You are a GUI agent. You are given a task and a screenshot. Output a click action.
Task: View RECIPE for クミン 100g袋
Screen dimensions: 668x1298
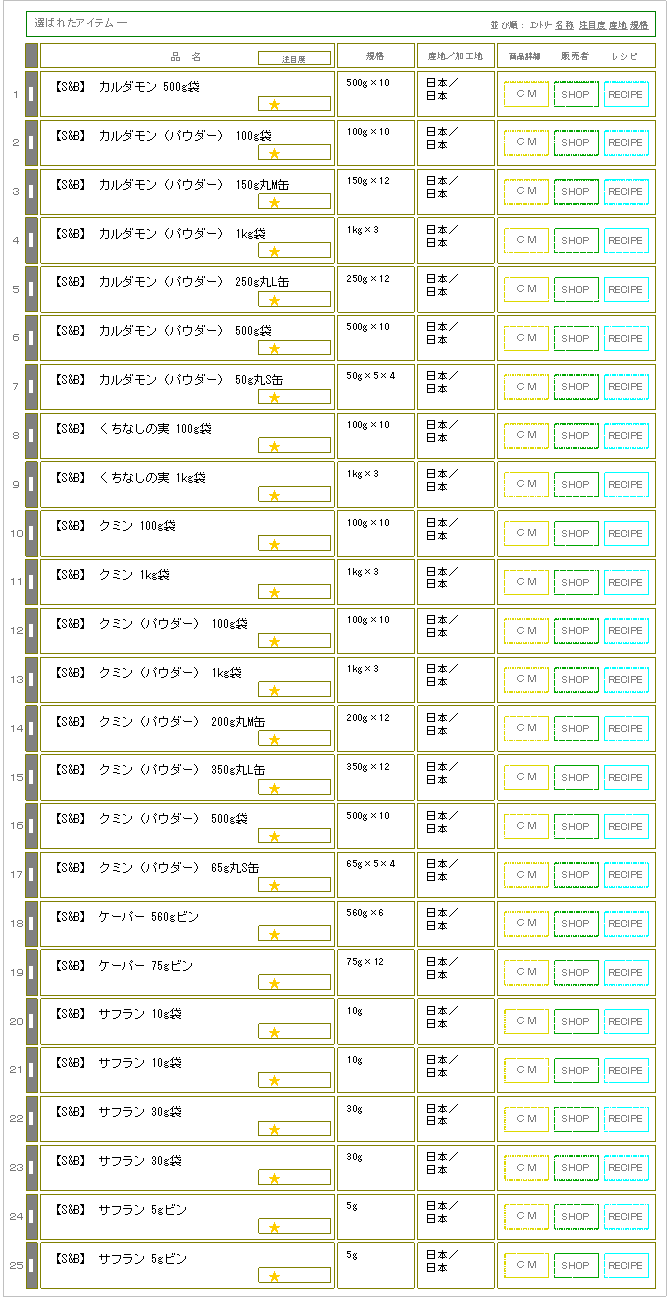(626, 534)
